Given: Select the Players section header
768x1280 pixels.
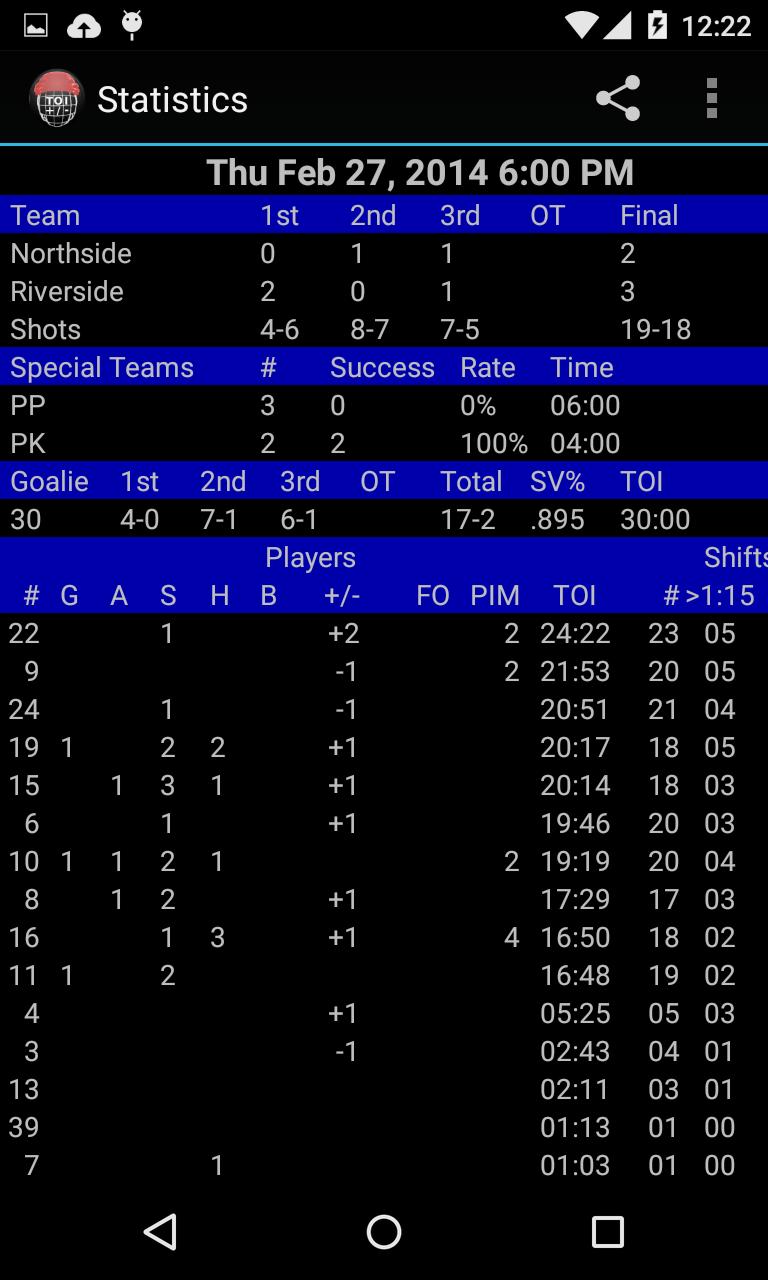Looking at the screenshot, I should pyautogui.click(x=310, y=558).
